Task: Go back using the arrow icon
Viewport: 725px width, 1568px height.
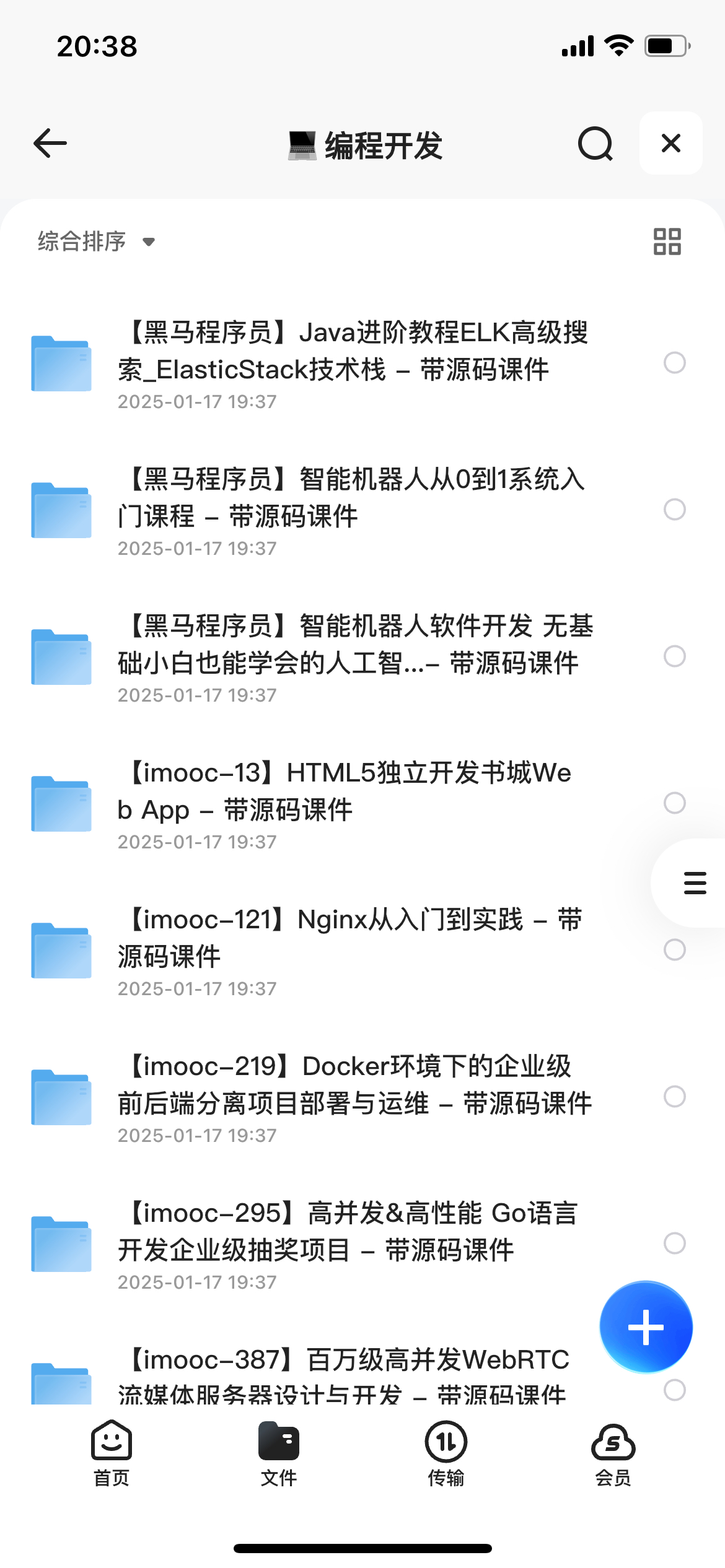Action: click(x=50, y=144)
